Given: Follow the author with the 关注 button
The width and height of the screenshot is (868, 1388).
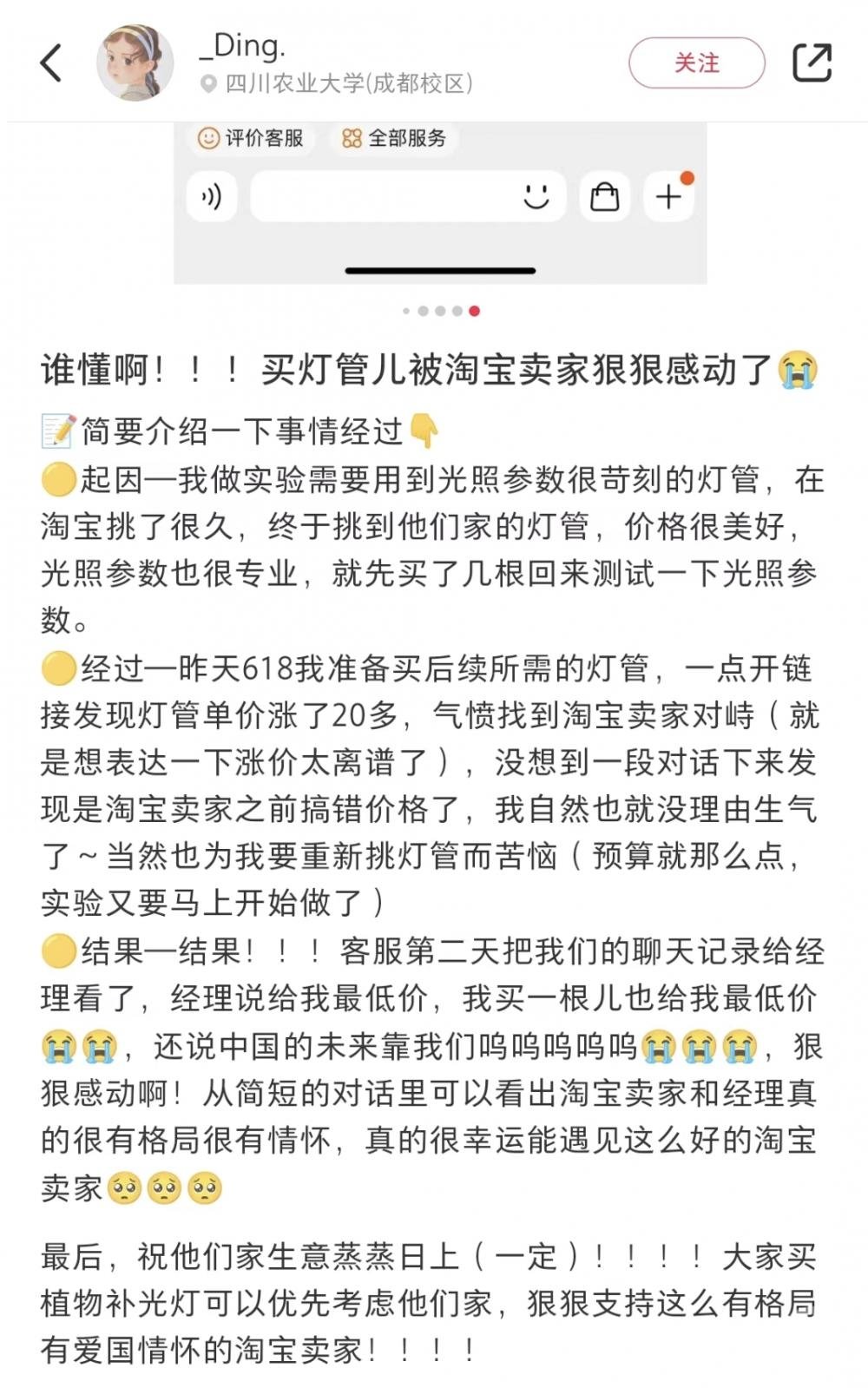Looking at the screenshot, I should tap(697, 62).
